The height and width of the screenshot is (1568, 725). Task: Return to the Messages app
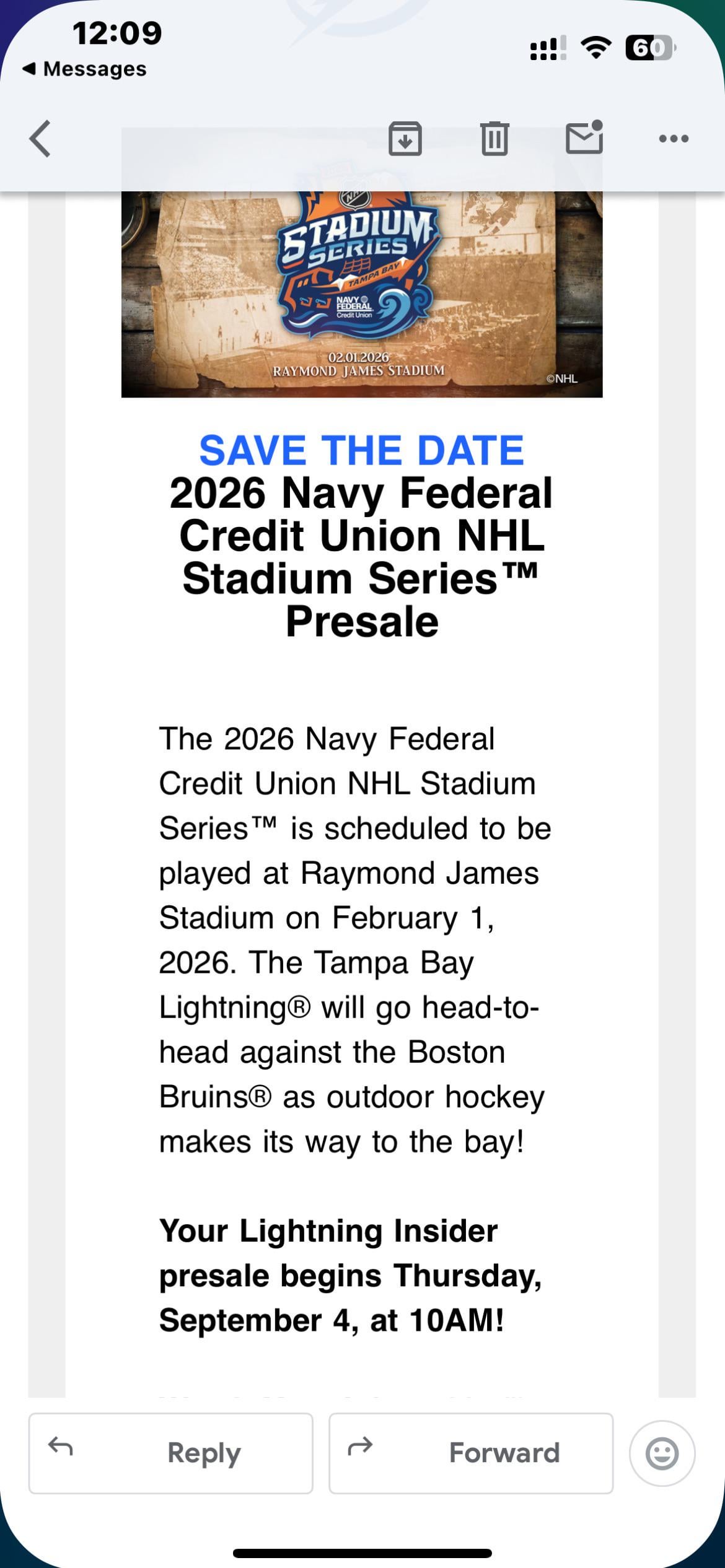point(85,69)
